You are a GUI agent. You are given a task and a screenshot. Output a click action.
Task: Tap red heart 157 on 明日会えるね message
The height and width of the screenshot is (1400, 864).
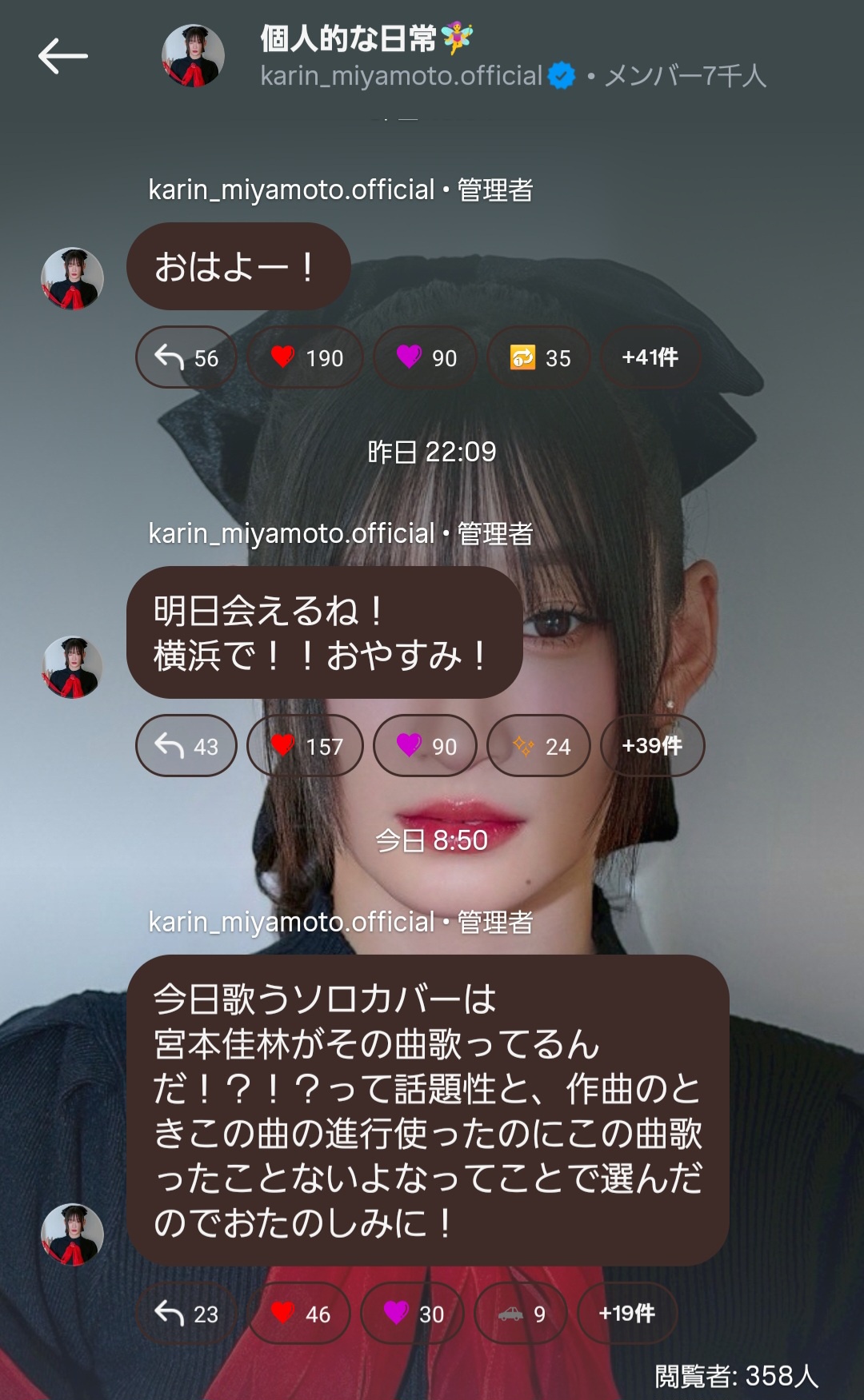tap(306, 746)
